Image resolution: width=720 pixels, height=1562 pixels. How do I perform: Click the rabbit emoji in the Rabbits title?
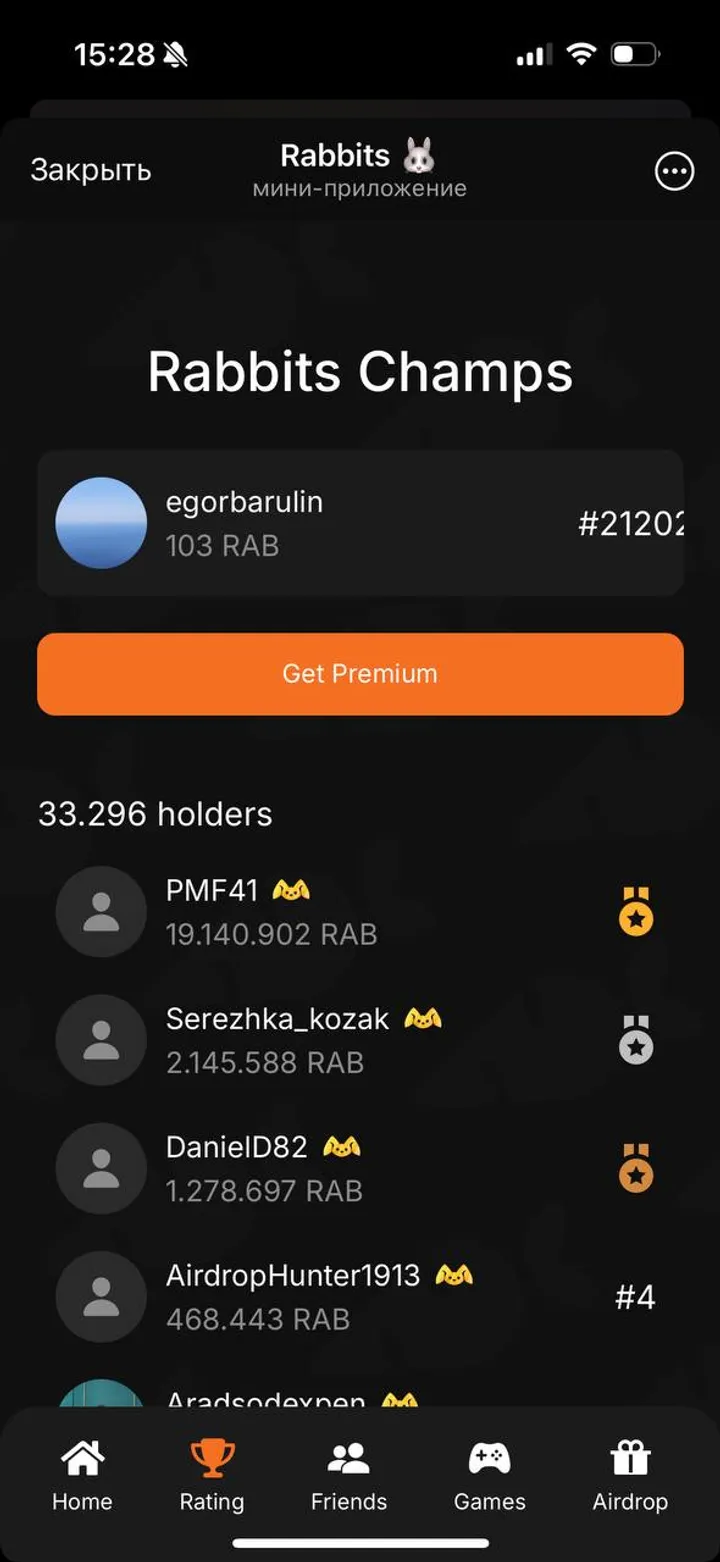(x=420, y=155)
